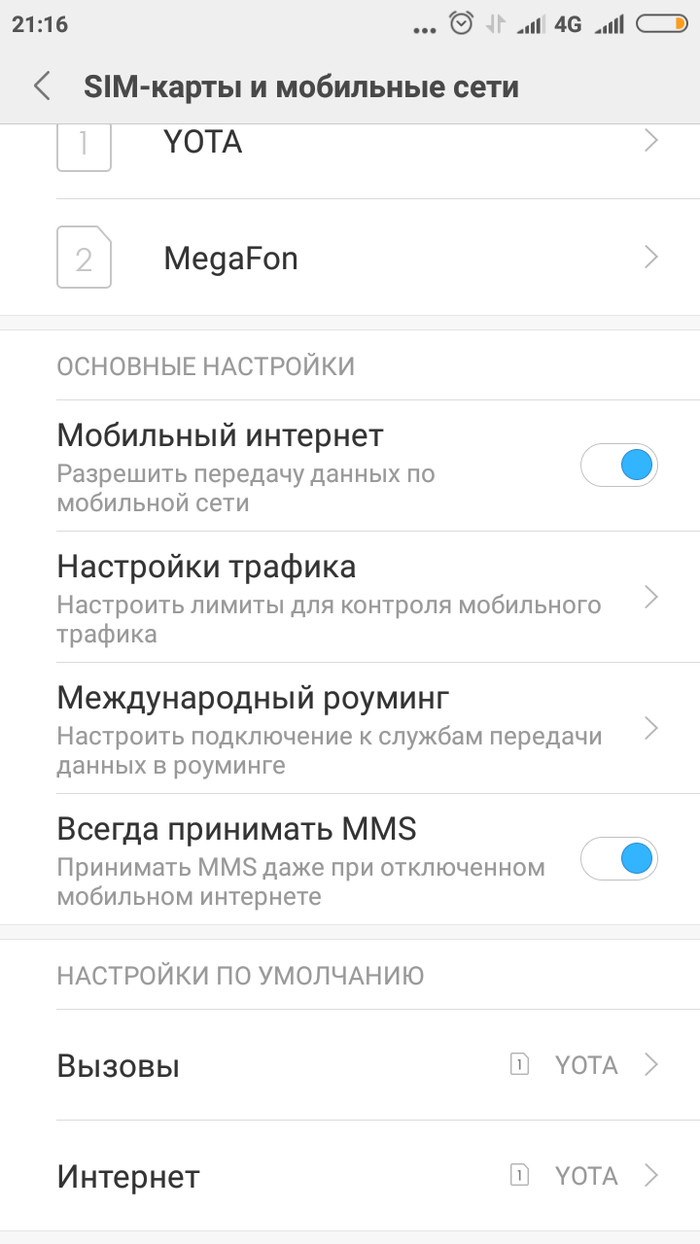
Task: Go back from SIM cards settings
Action: [x=42, y=86]
